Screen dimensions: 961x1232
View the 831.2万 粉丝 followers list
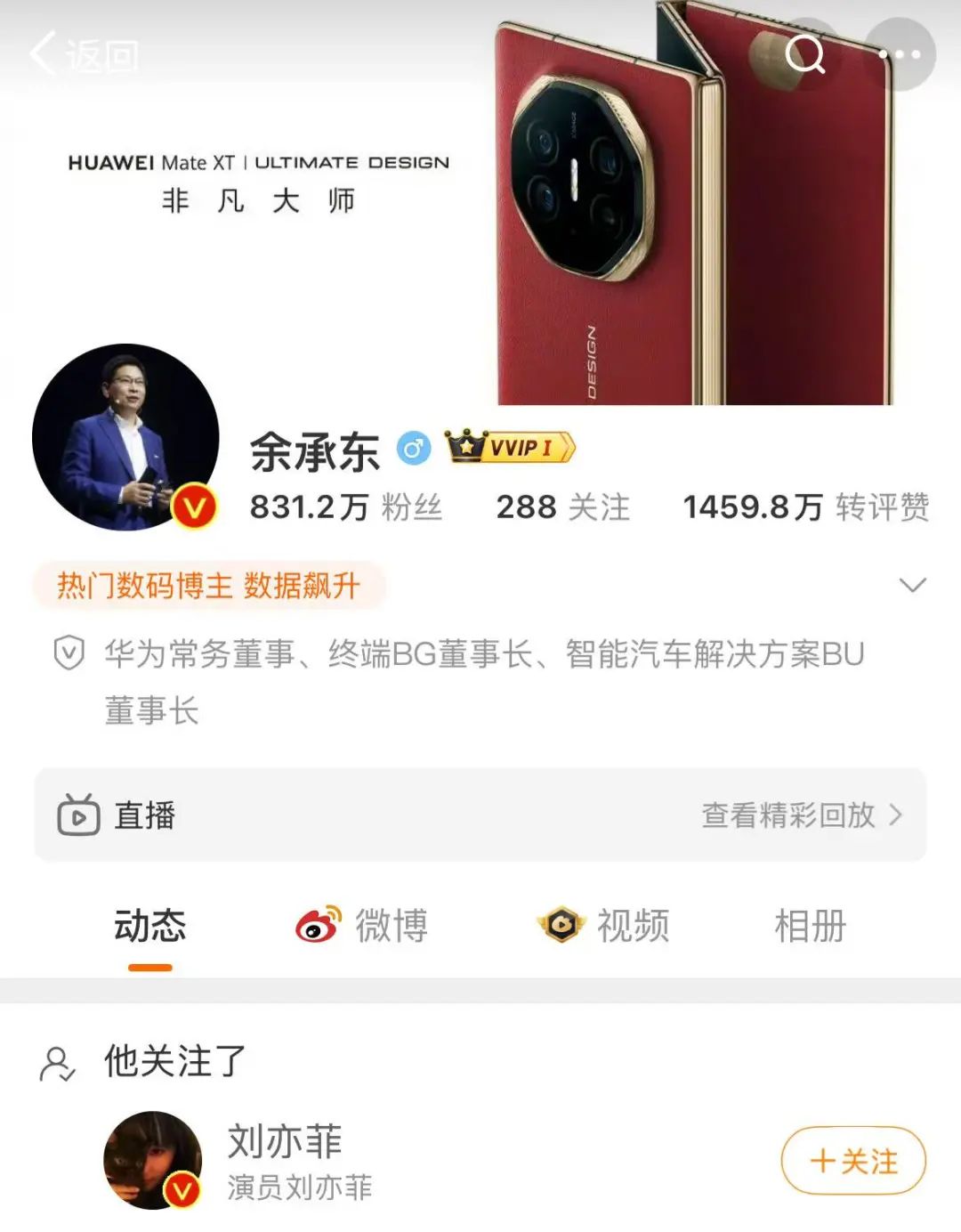(x=345, y=507)
